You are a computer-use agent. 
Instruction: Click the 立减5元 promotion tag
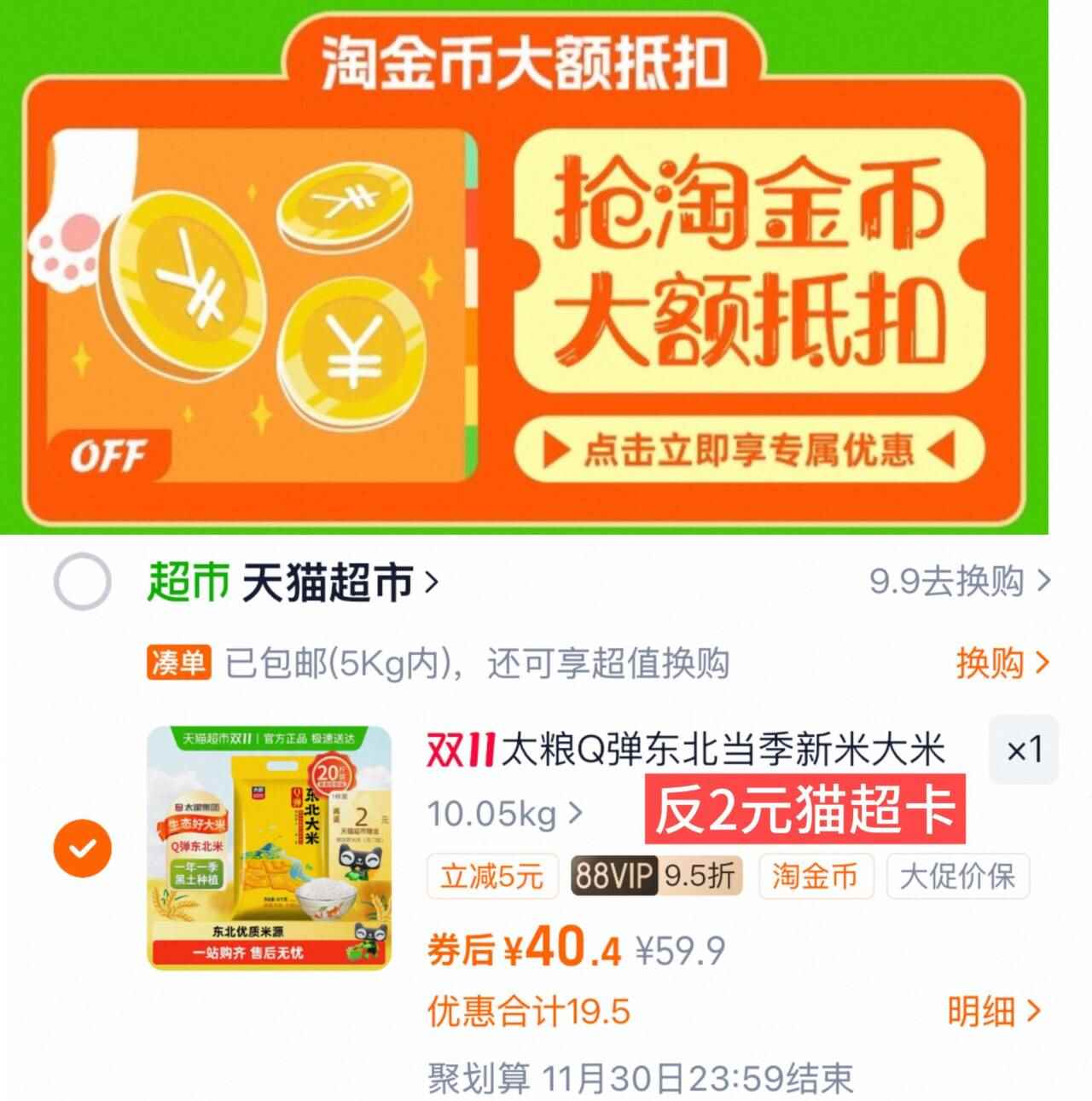(492, 876)
